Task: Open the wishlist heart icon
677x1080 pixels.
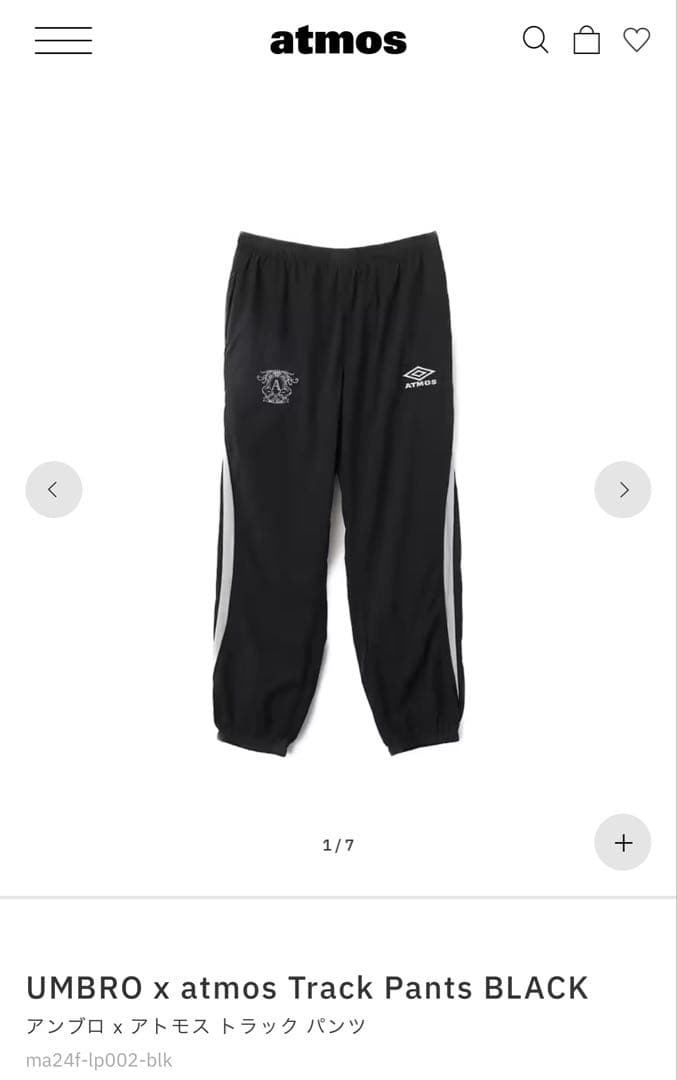Action: [637, 40]
